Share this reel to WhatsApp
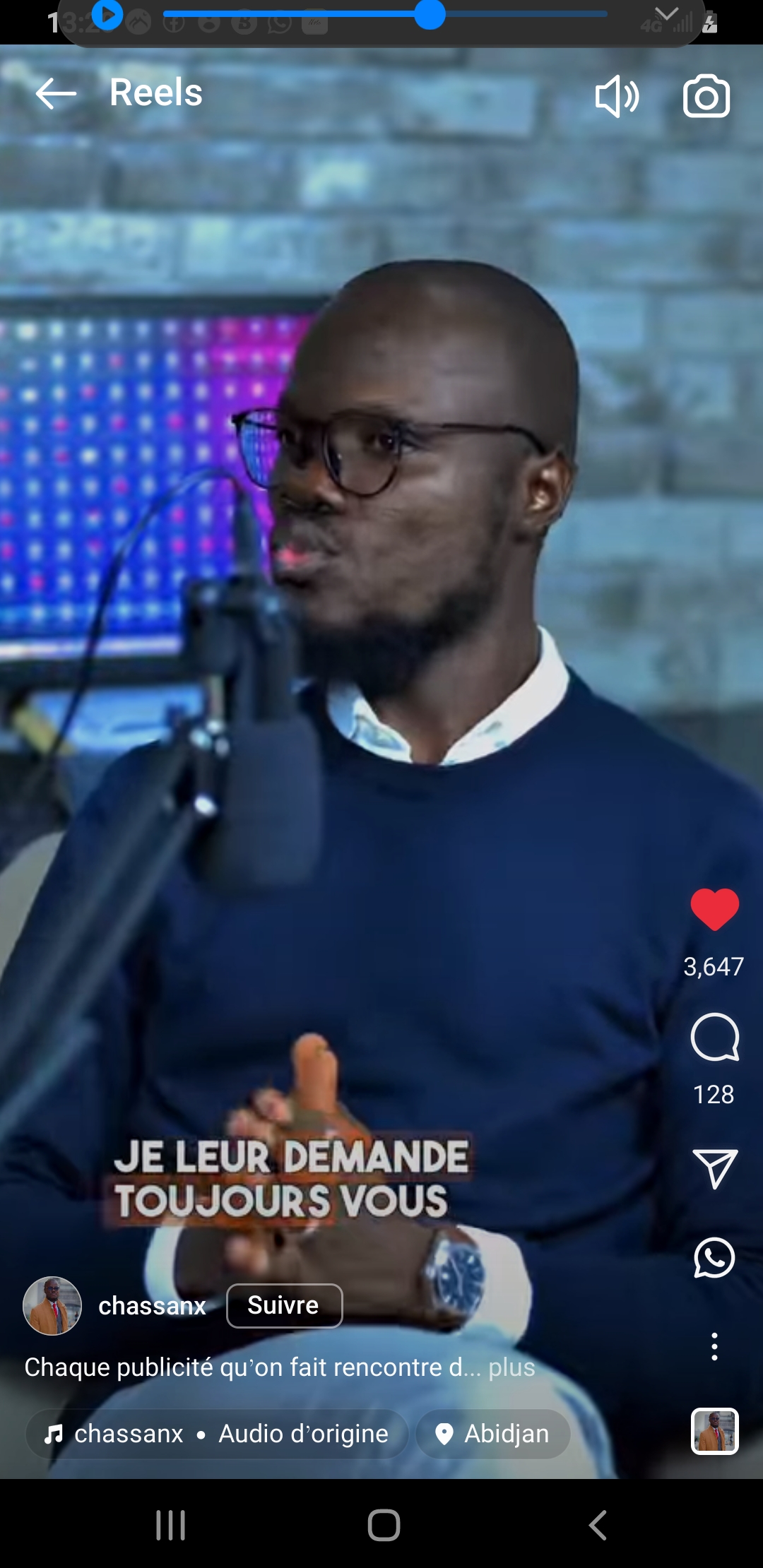Screen dimensions: 763x1568 [x=714, y=1258]
